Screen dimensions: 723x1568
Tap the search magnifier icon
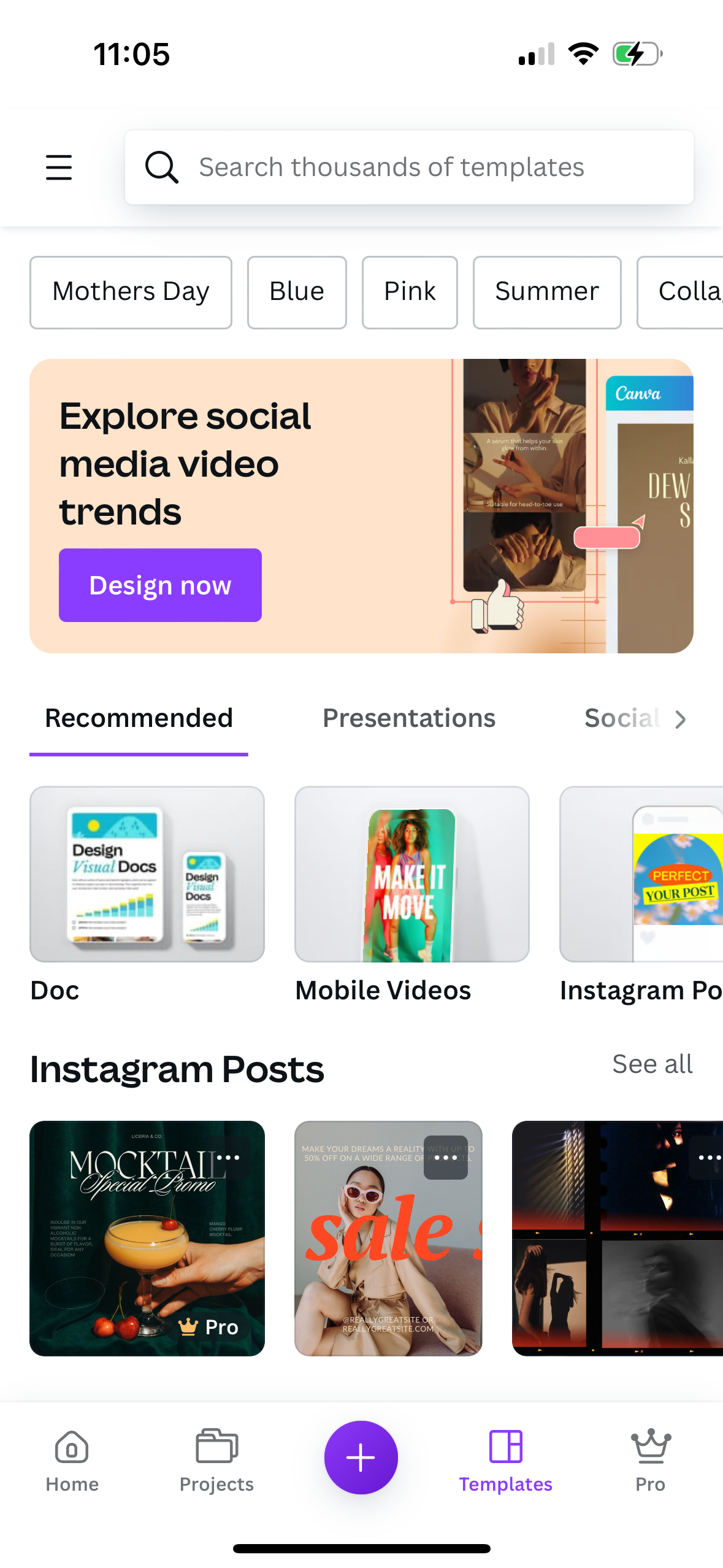click(x=161, y=167)
